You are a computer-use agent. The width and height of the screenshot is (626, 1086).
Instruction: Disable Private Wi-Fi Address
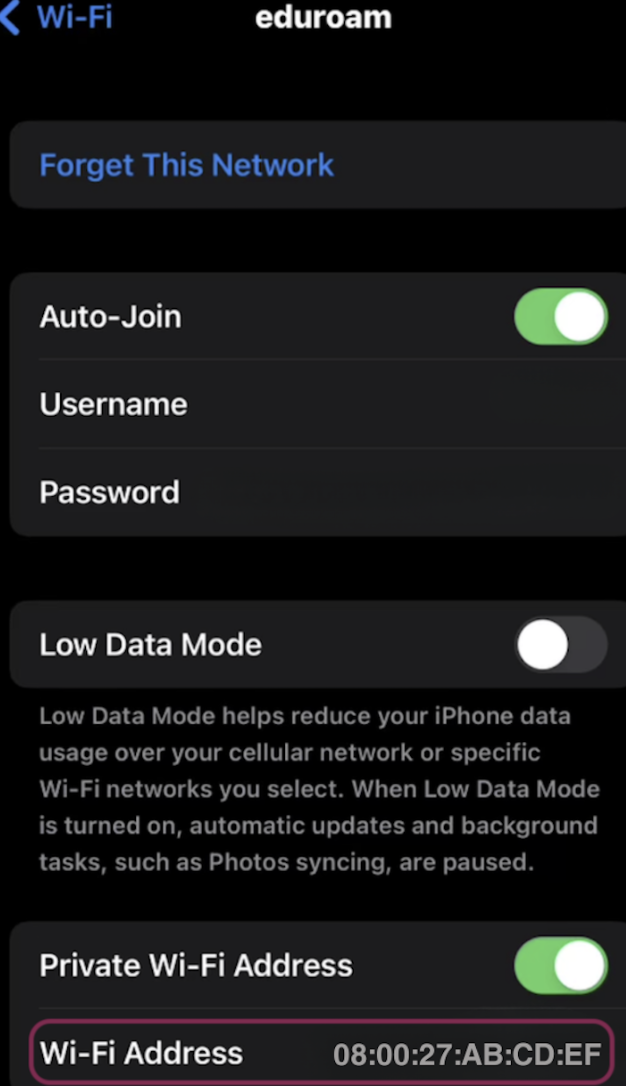point(560,966)
